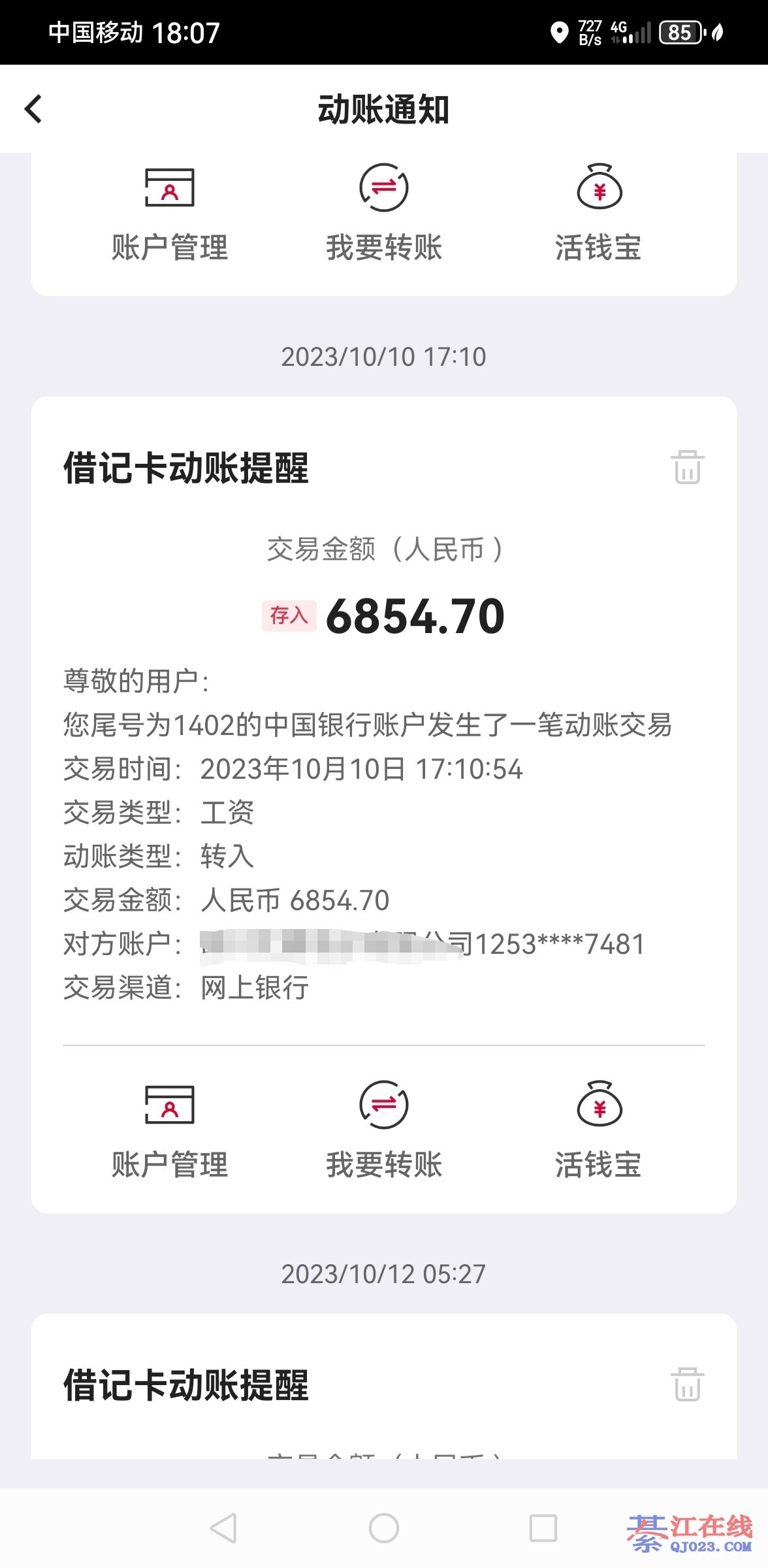Delete the 2023/10/12 05:27 notification
Image resolution: width=768 pixels, height=1568 pixels.
(687, 1384)
